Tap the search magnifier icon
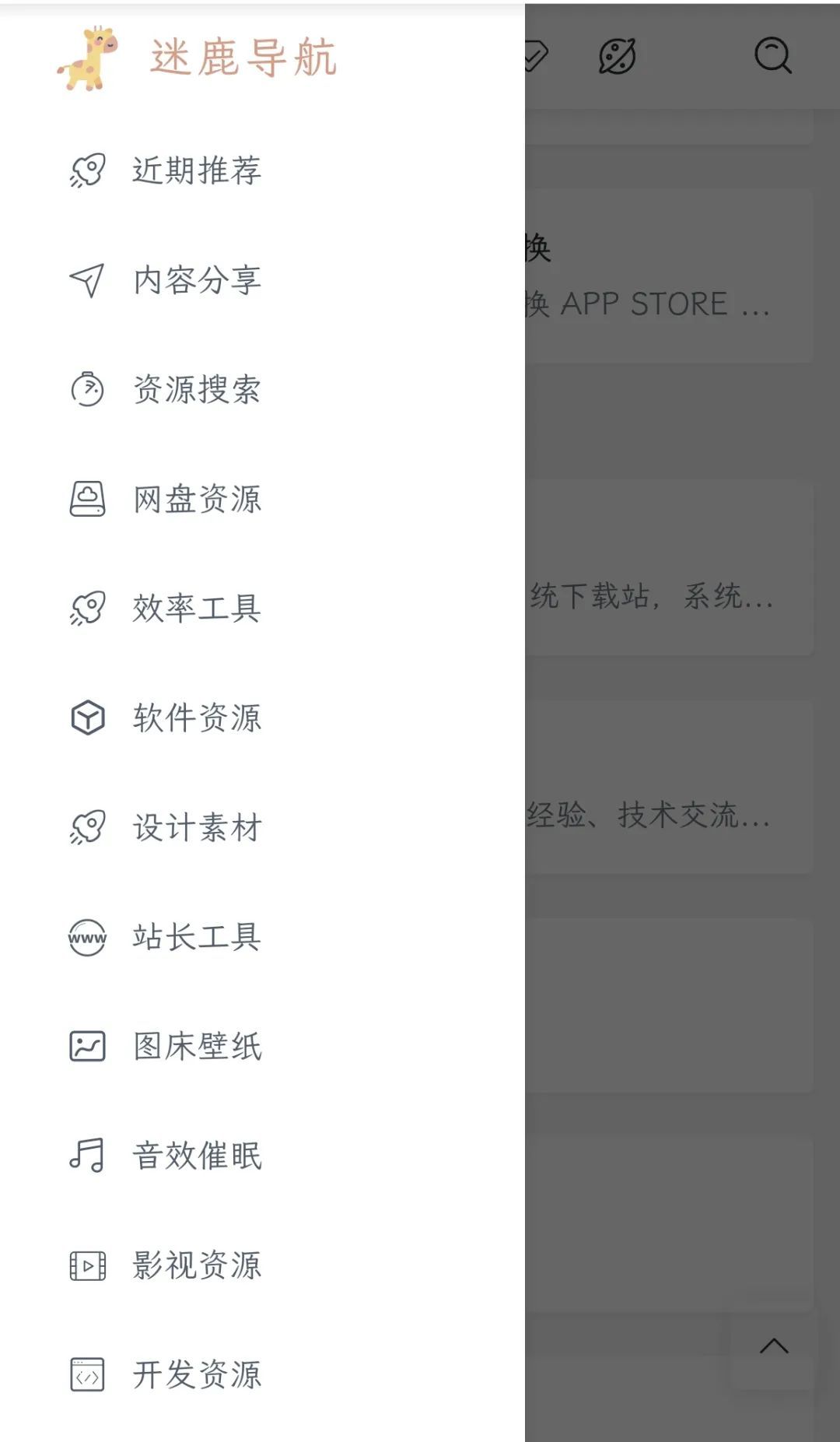Viewport: 840px width, 1442px height. click(772, 56)
